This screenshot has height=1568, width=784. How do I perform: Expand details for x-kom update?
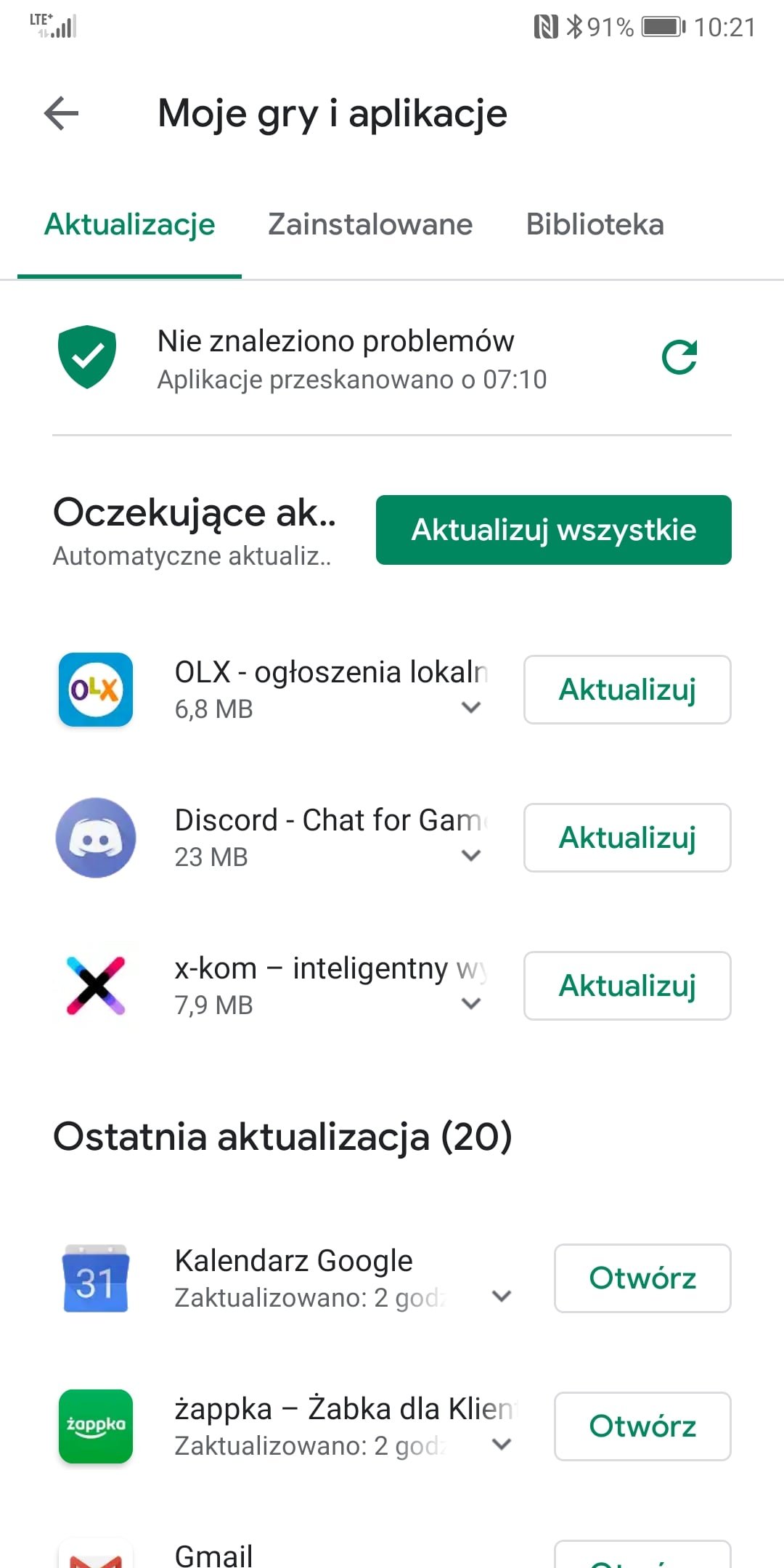point(471,1003)
